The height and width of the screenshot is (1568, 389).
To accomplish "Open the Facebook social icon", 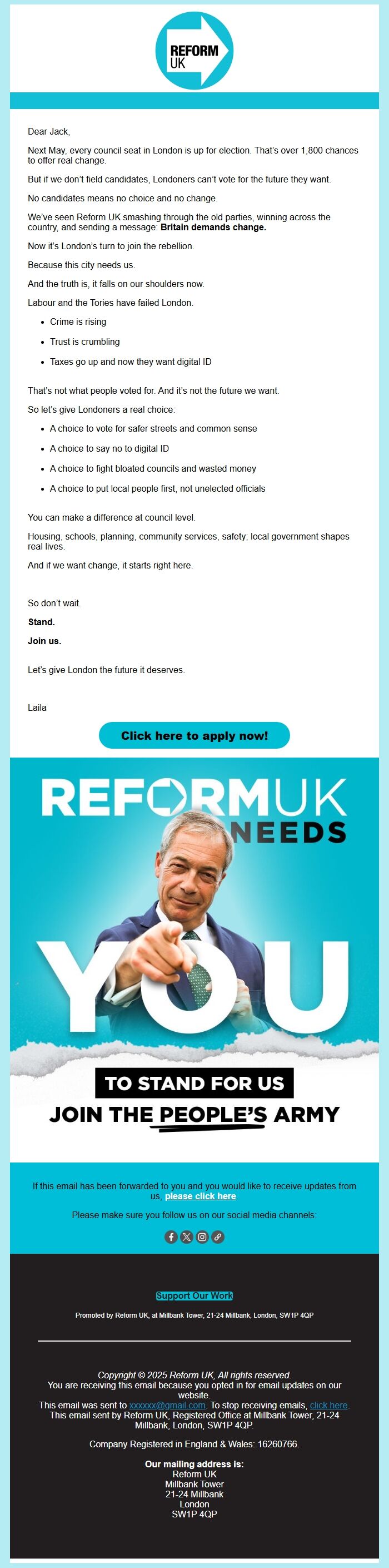I will pyautogui.click(x=171, y=1237).
